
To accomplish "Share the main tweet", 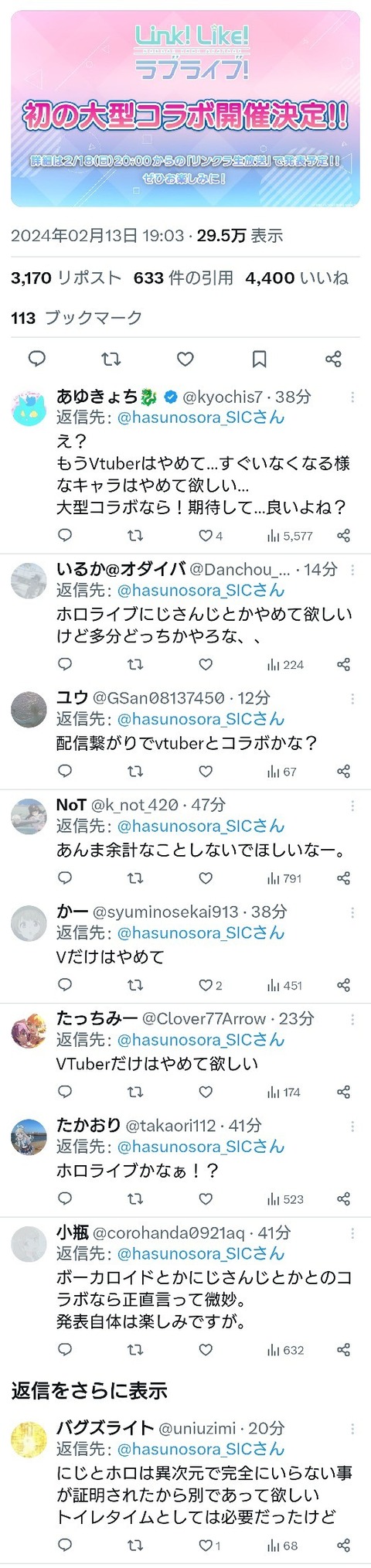I will coord(333,359).
